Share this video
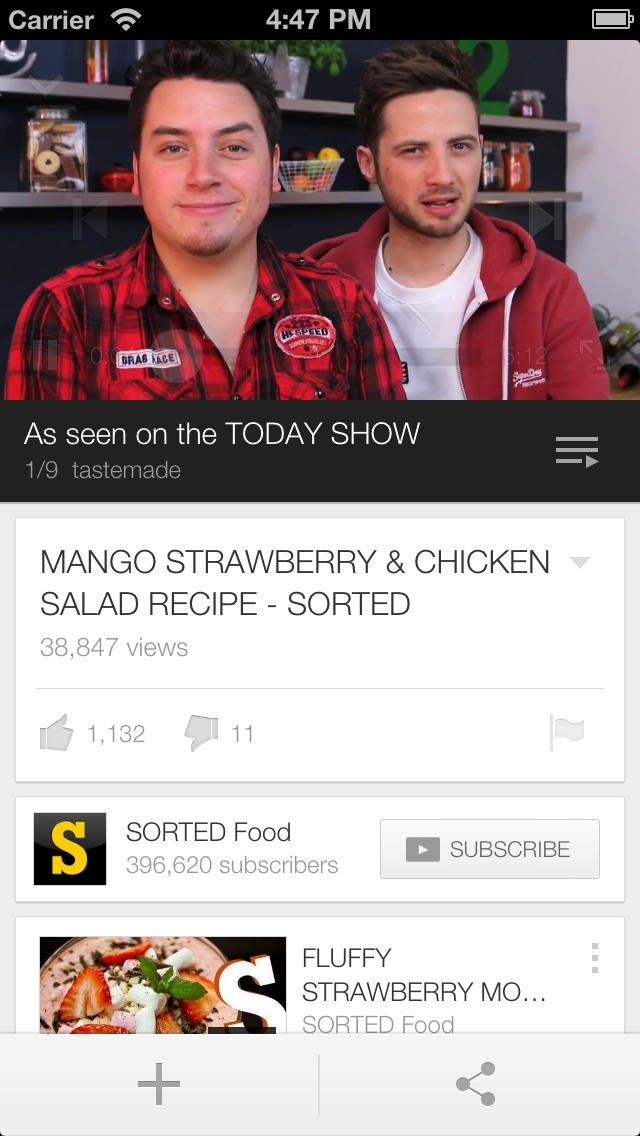This screenshot has width=640, height=1136. 476,1084
